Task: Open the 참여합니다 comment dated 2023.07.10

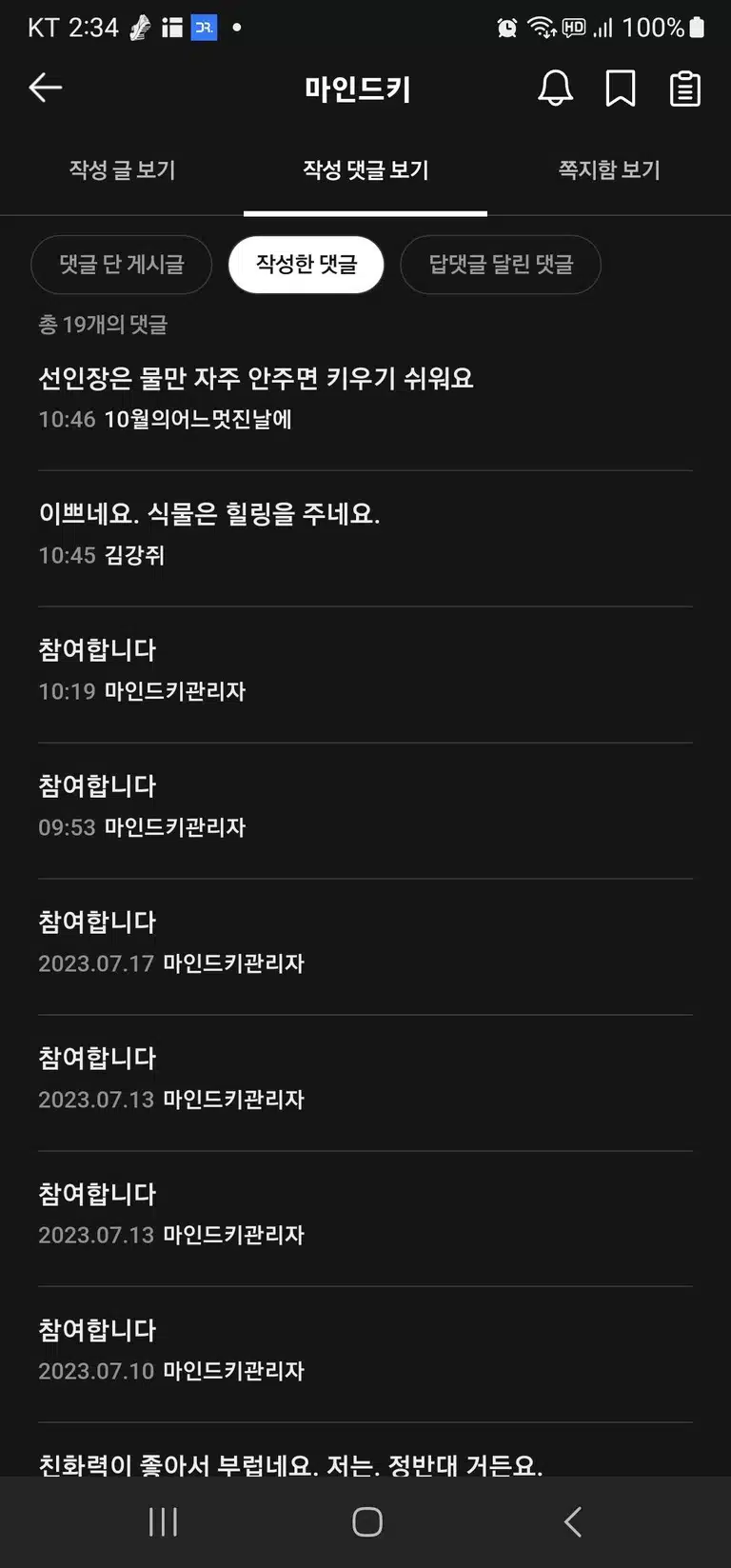Action: click(365, 1350)
